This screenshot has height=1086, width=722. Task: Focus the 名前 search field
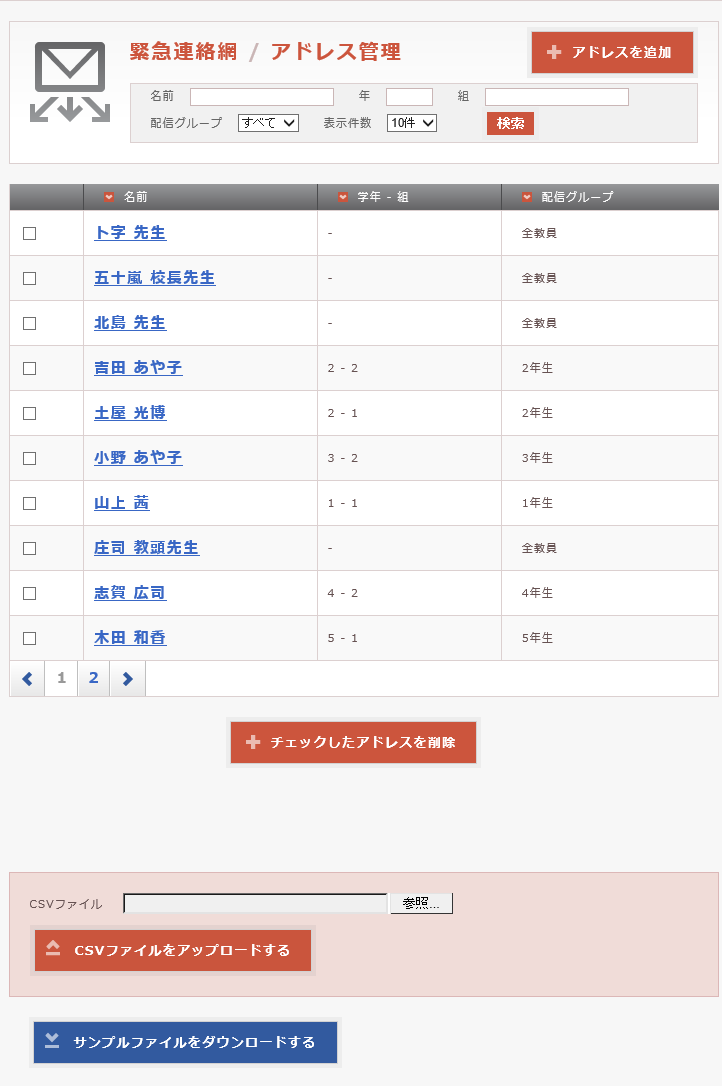pyautogui.click(x=262, y=97)
